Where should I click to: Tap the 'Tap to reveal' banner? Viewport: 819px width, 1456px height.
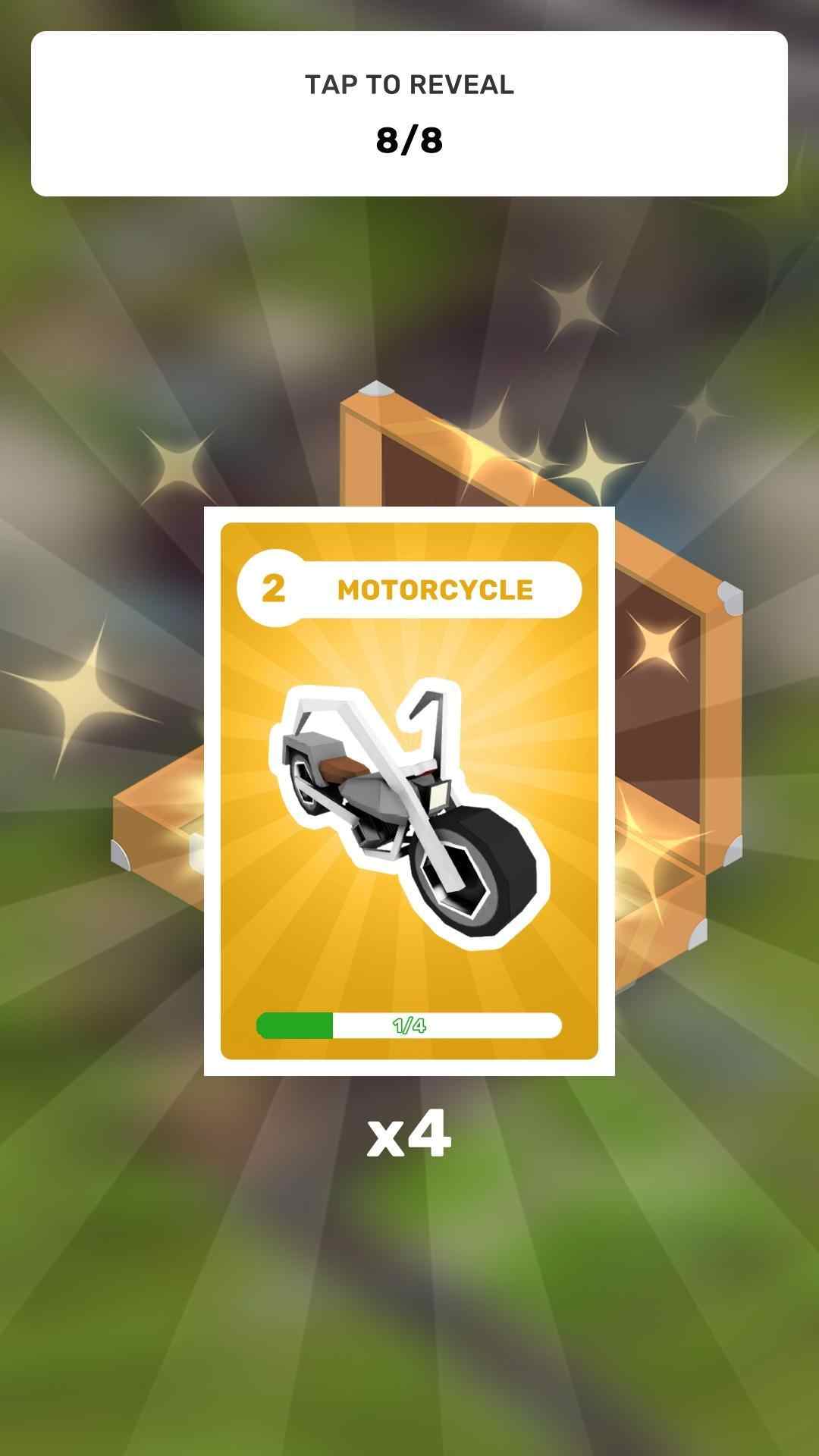(409, 114)
